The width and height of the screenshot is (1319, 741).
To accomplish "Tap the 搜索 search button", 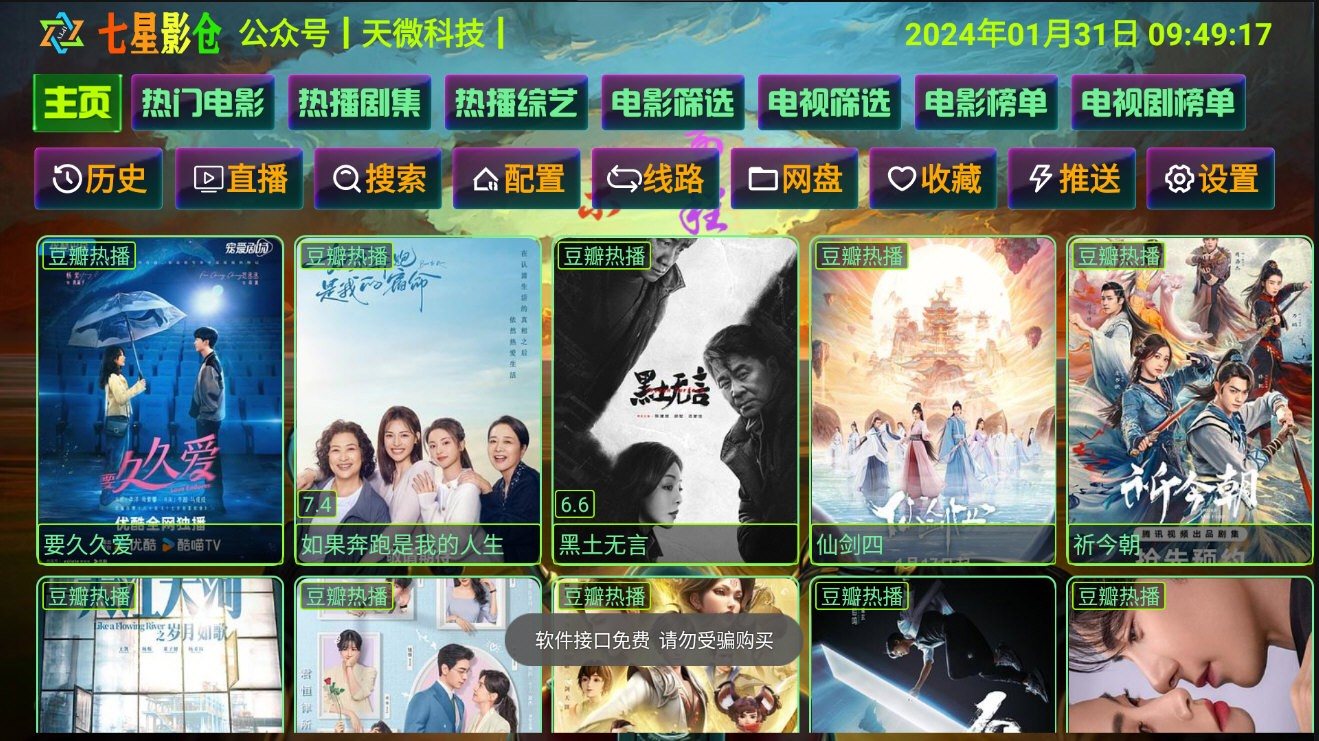I will (377, 179).
